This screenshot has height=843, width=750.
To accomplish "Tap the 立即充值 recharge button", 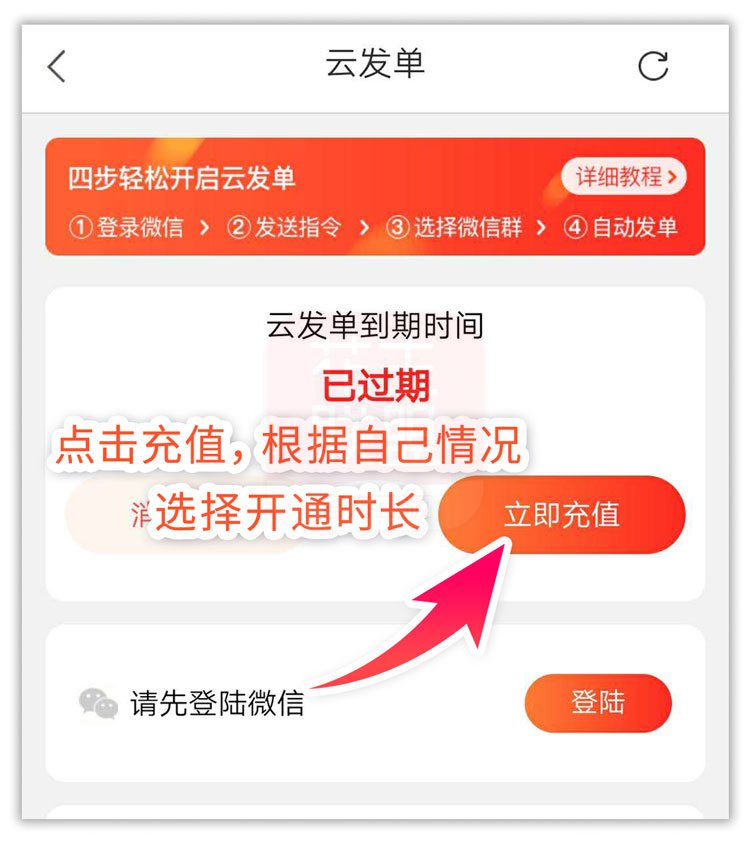I will coord(562,515).
